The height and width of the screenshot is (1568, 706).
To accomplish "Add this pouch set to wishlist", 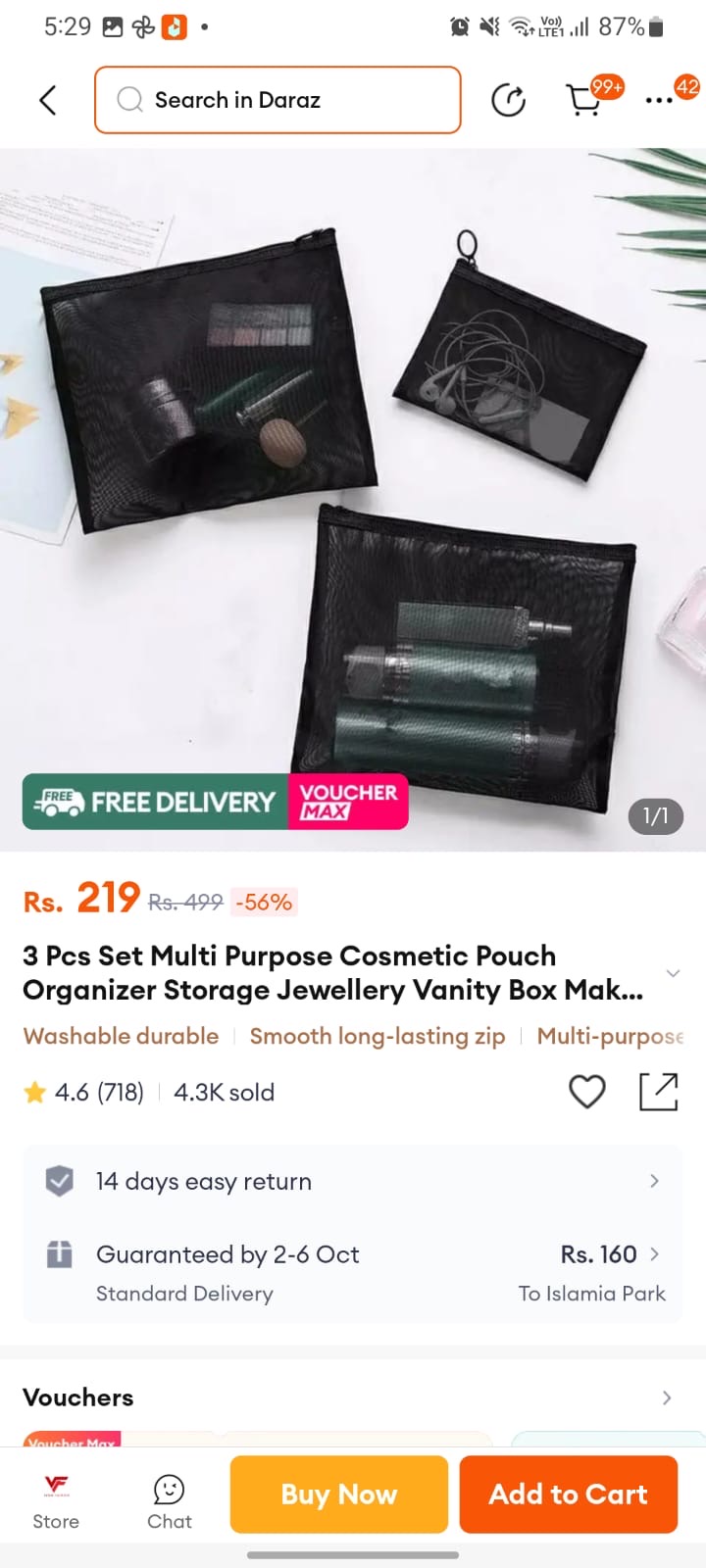I will (587, 1092).
